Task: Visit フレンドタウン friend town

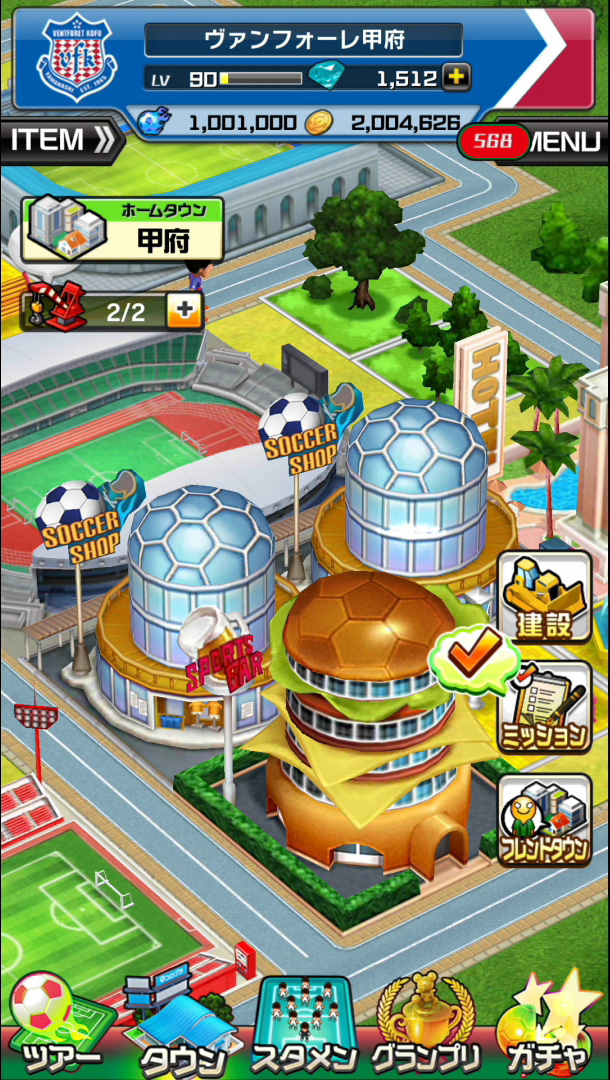Action: (544, 820)
